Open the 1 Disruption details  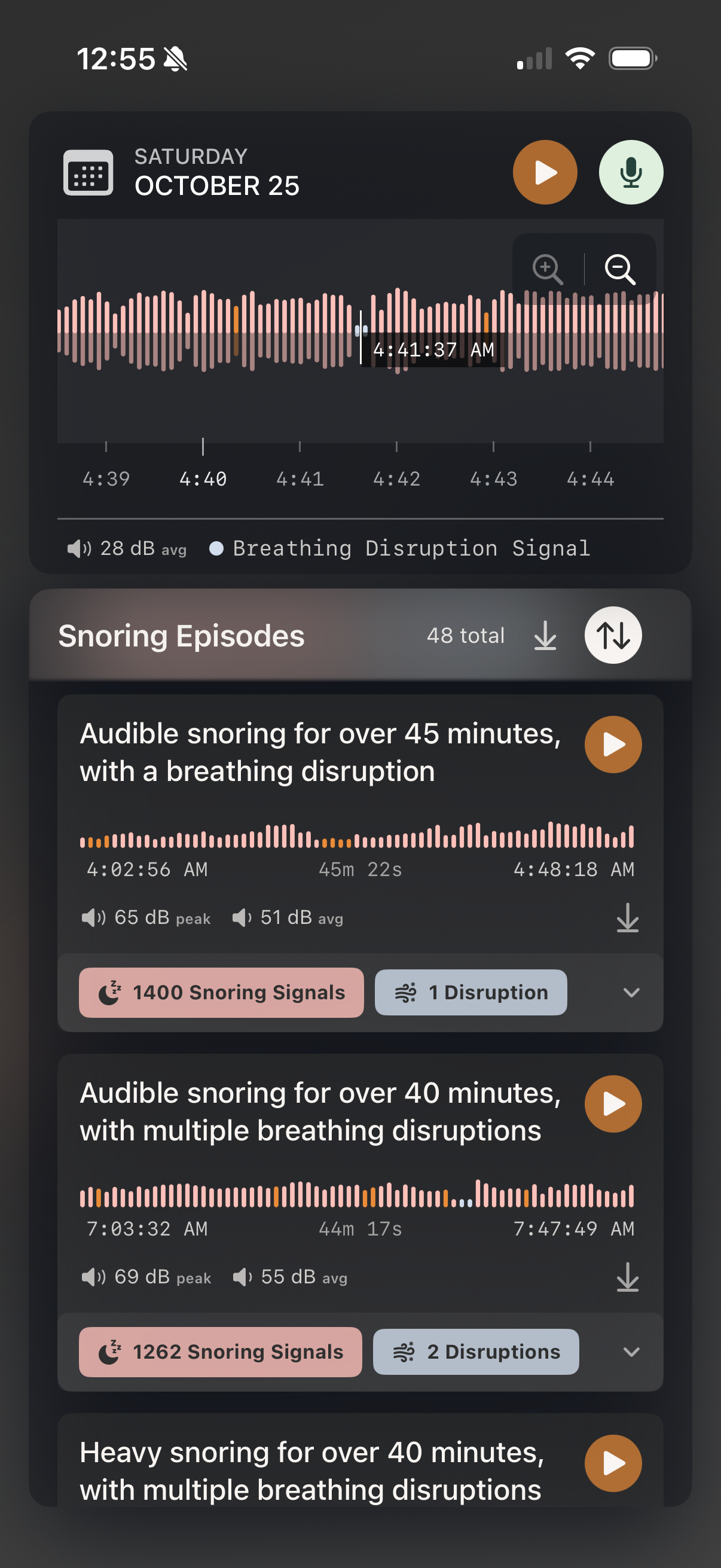point(471,992)
